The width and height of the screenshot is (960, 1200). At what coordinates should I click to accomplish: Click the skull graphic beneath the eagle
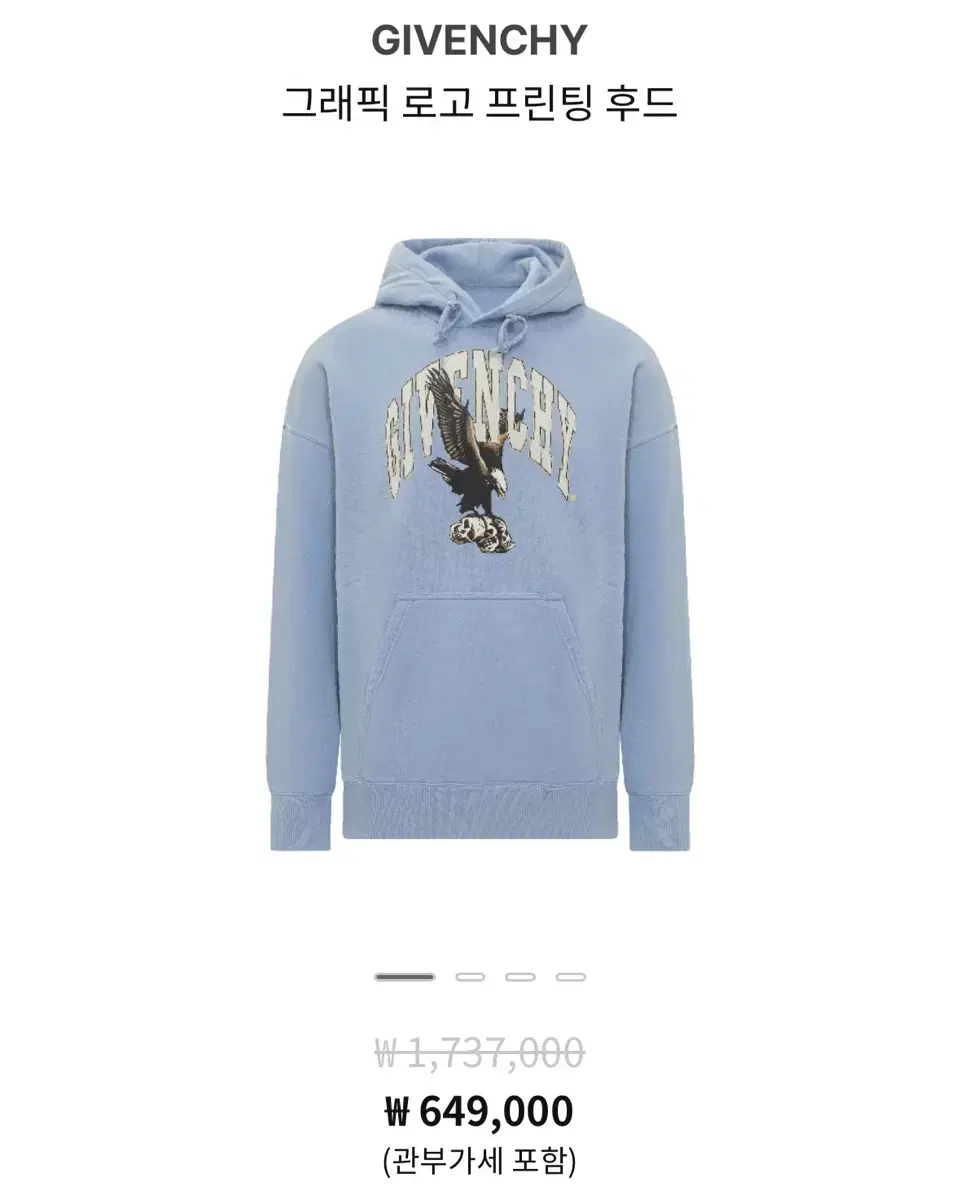pos(482,535)
